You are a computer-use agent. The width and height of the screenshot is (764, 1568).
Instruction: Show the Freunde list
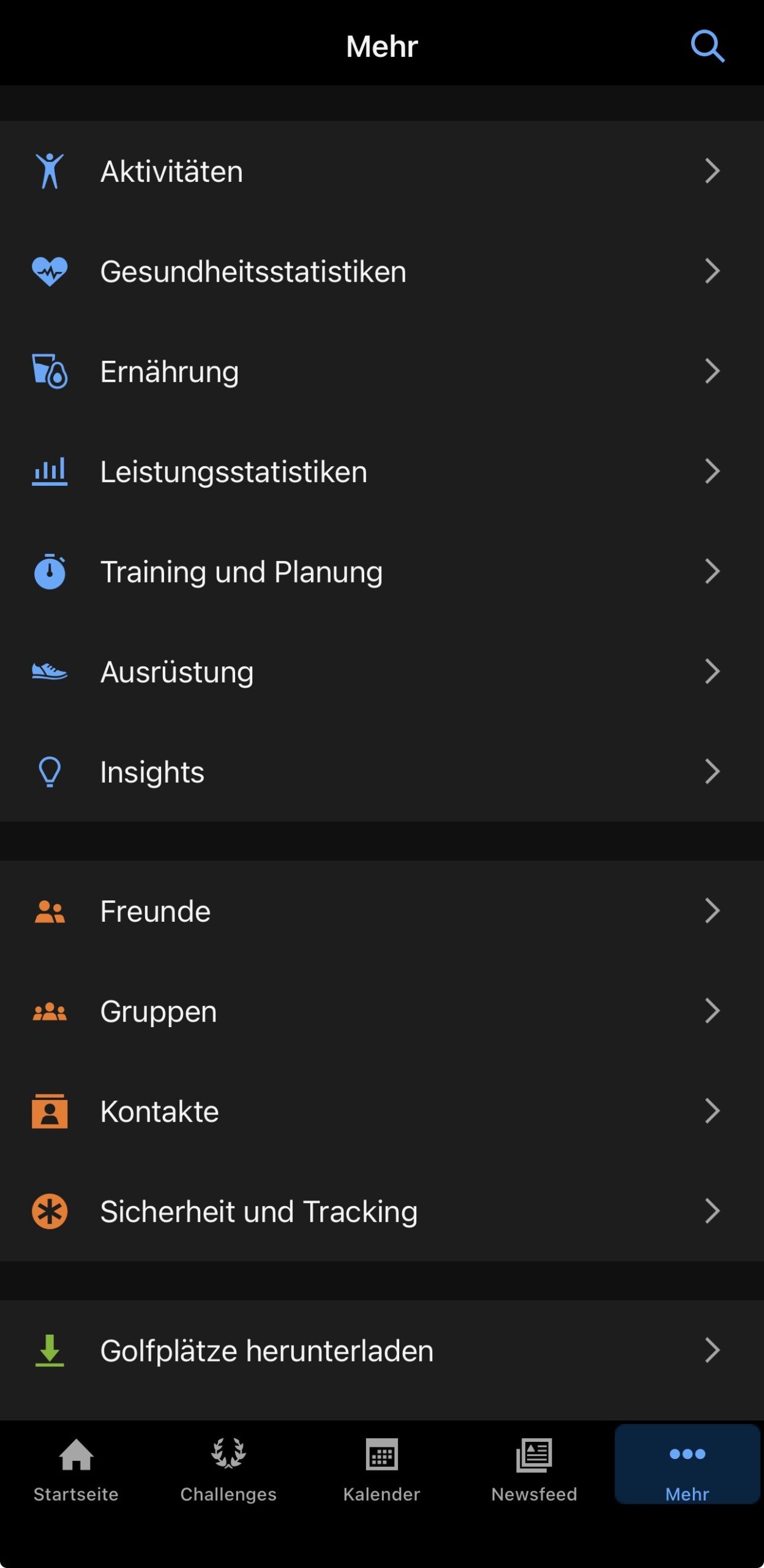tap(381, 911)
